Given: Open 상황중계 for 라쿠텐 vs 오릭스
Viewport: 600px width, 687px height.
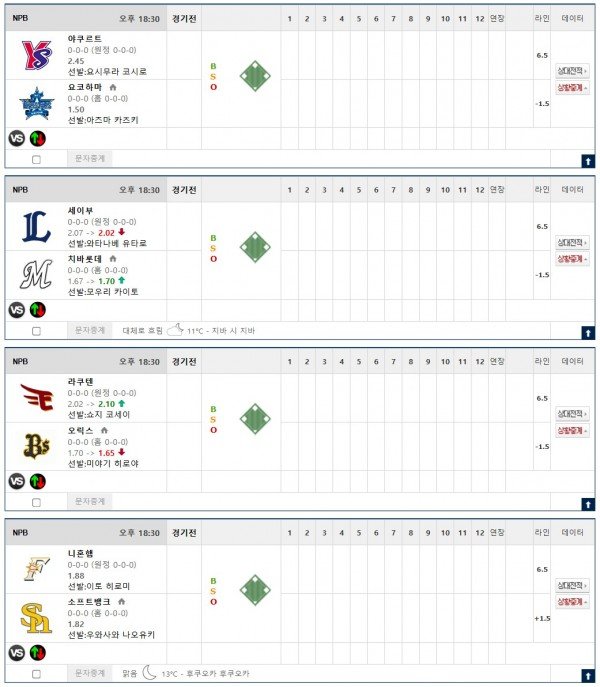Looking at the screenshot, I should click(572, 431).
